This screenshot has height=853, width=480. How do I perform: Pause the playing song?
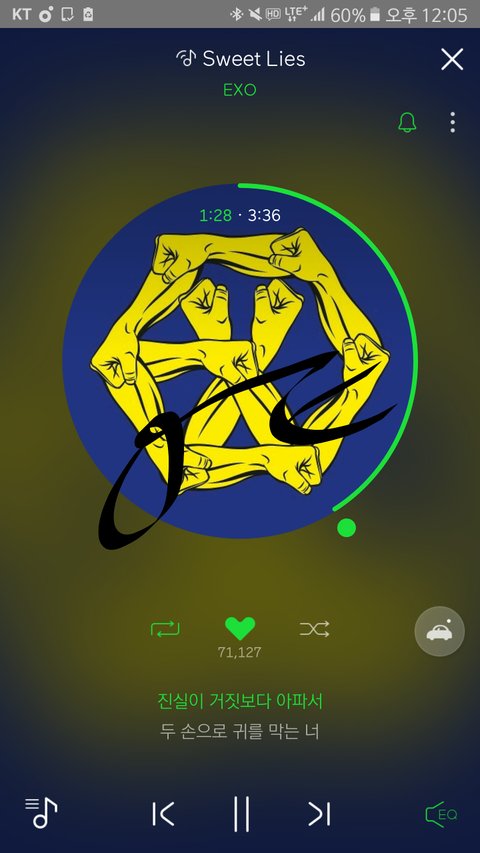[241, 814]
